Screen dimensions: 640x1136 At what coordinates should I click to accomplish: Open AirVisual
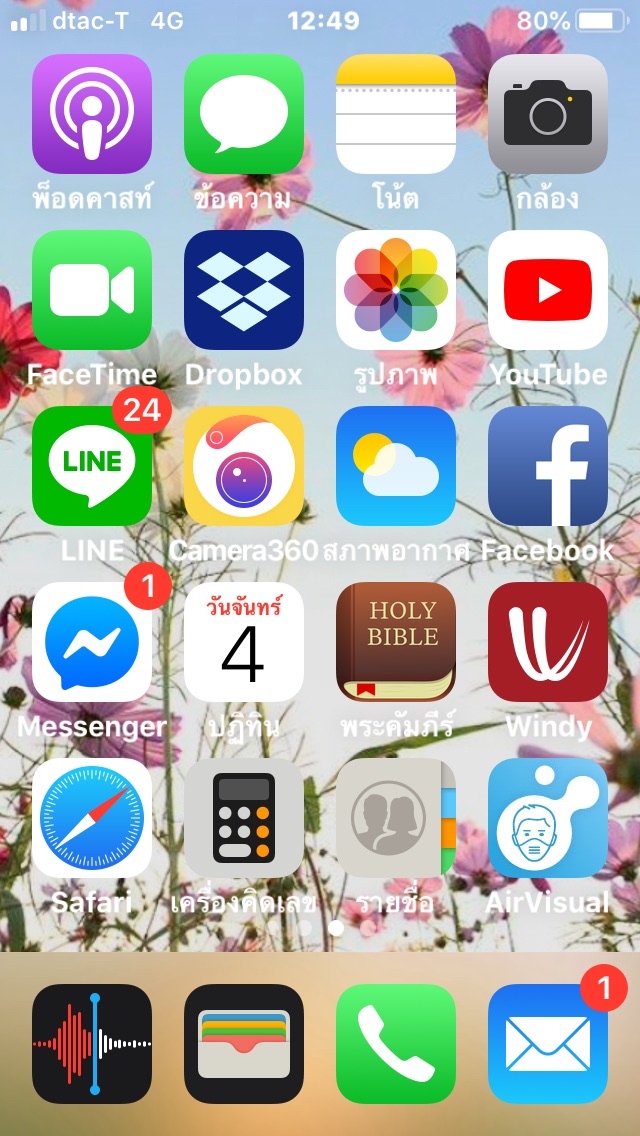point(548,818)
